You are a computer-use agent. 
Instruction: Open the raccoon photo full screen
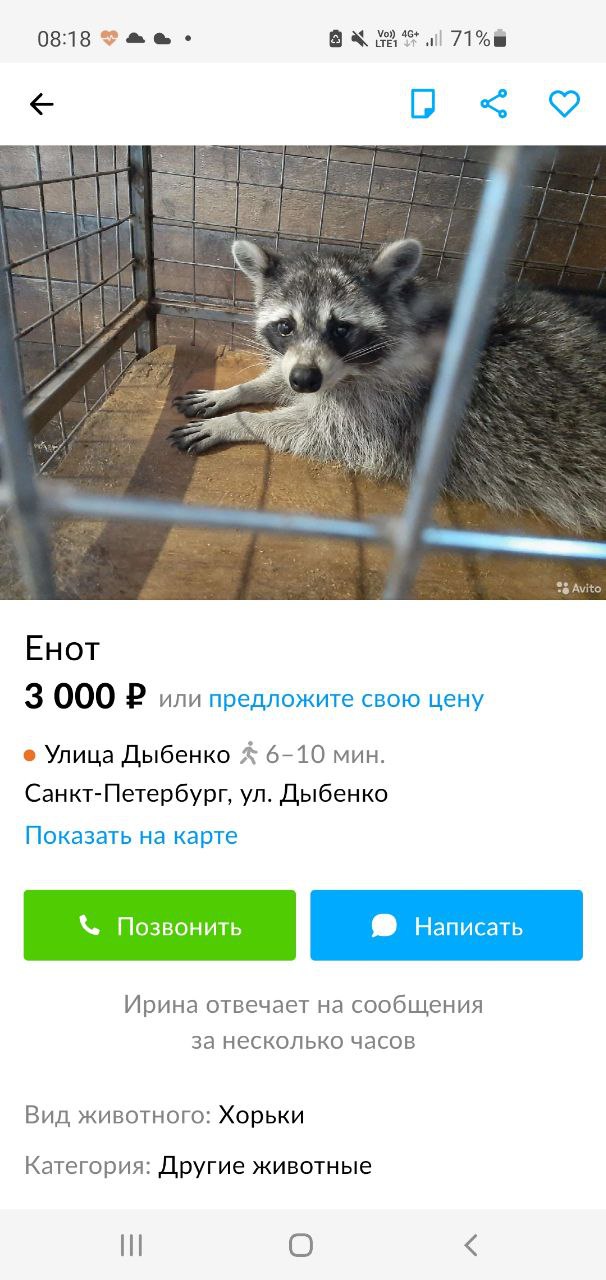(x=303, y=372)
